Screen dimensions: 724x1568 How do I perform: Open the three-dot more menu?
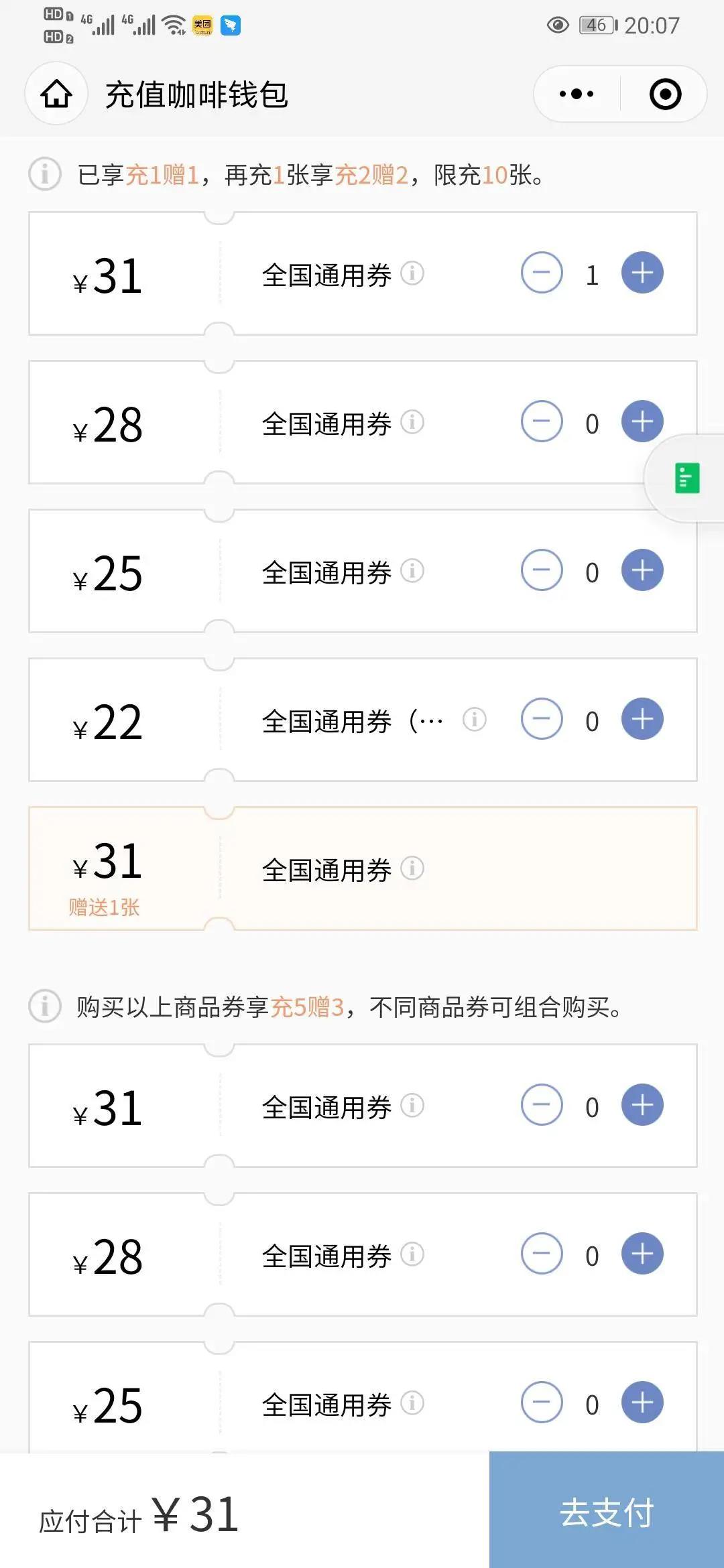point(577,94)
